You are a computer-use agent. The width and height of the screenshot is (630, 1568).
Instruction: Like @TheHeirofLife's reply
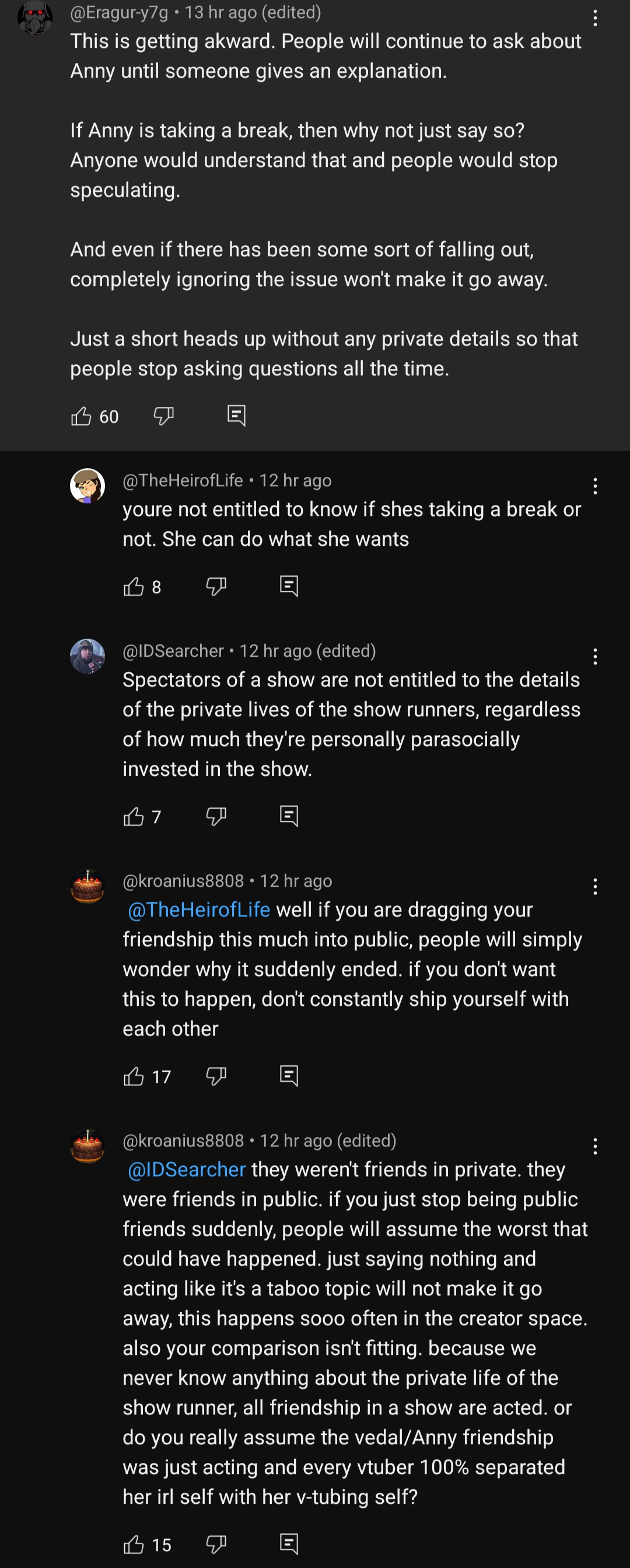coord(134,586)
